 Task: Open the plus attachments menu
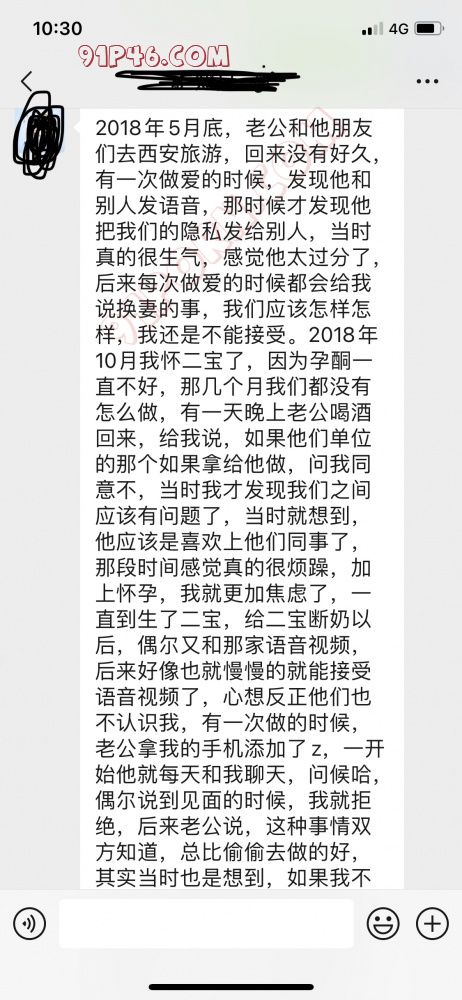pyautogui.click(x=432, y=923)
